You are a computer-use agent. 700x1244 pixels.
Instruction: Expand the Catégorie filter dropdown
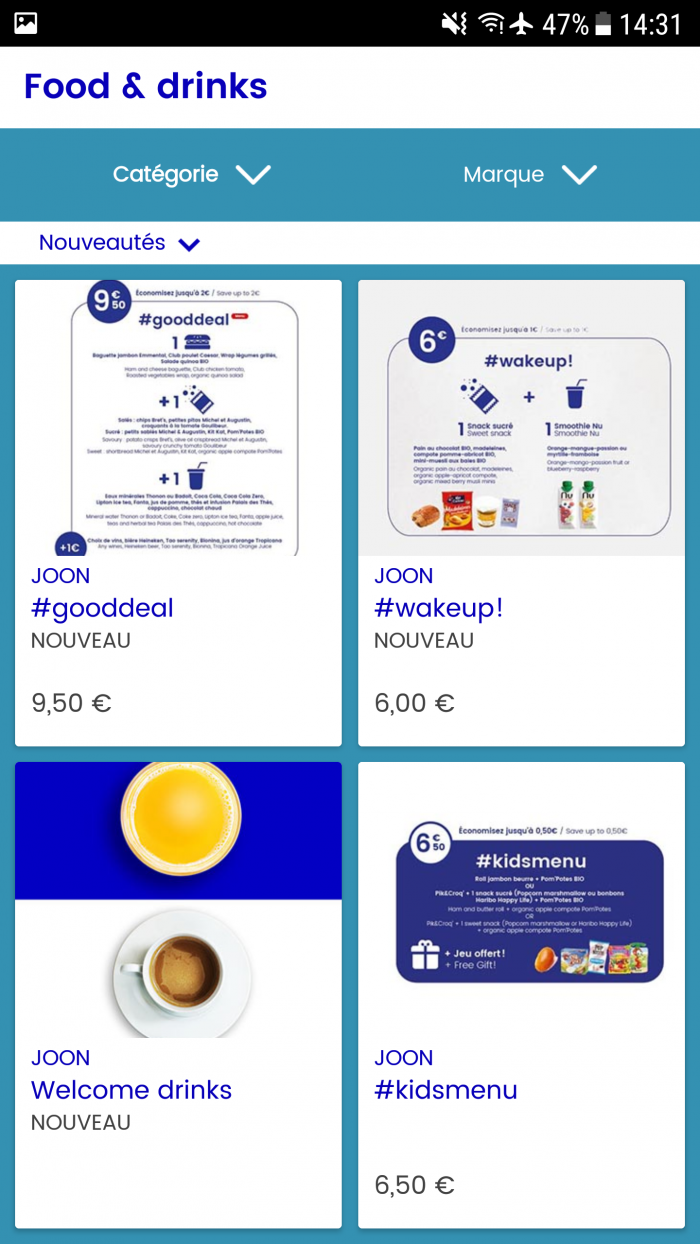(191, 175)
